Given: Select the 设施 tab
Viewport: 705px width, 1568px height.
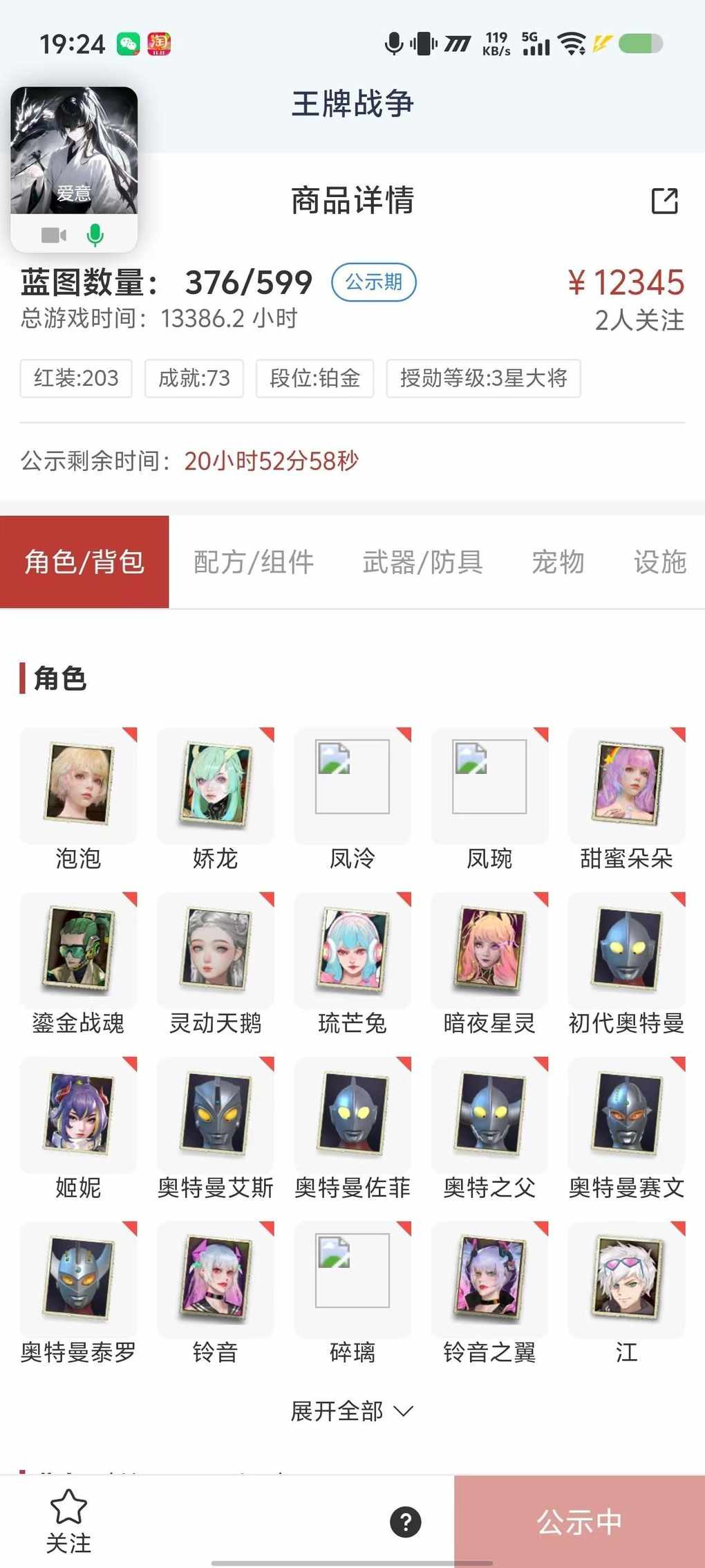Looking at the screenshot, I should [x=660, y=562].
